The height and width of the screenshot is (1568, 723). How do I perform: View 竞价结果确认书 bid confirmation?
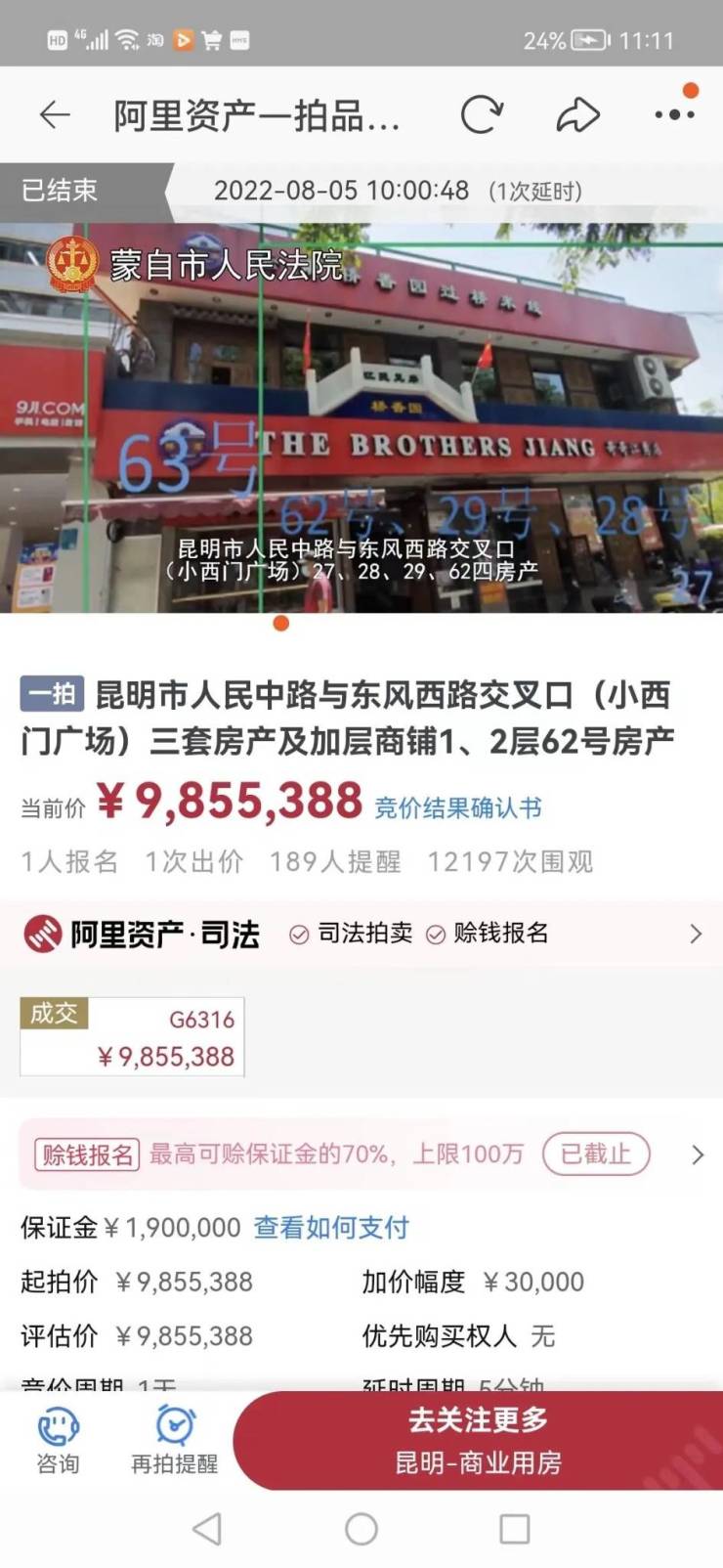(457, 807)
